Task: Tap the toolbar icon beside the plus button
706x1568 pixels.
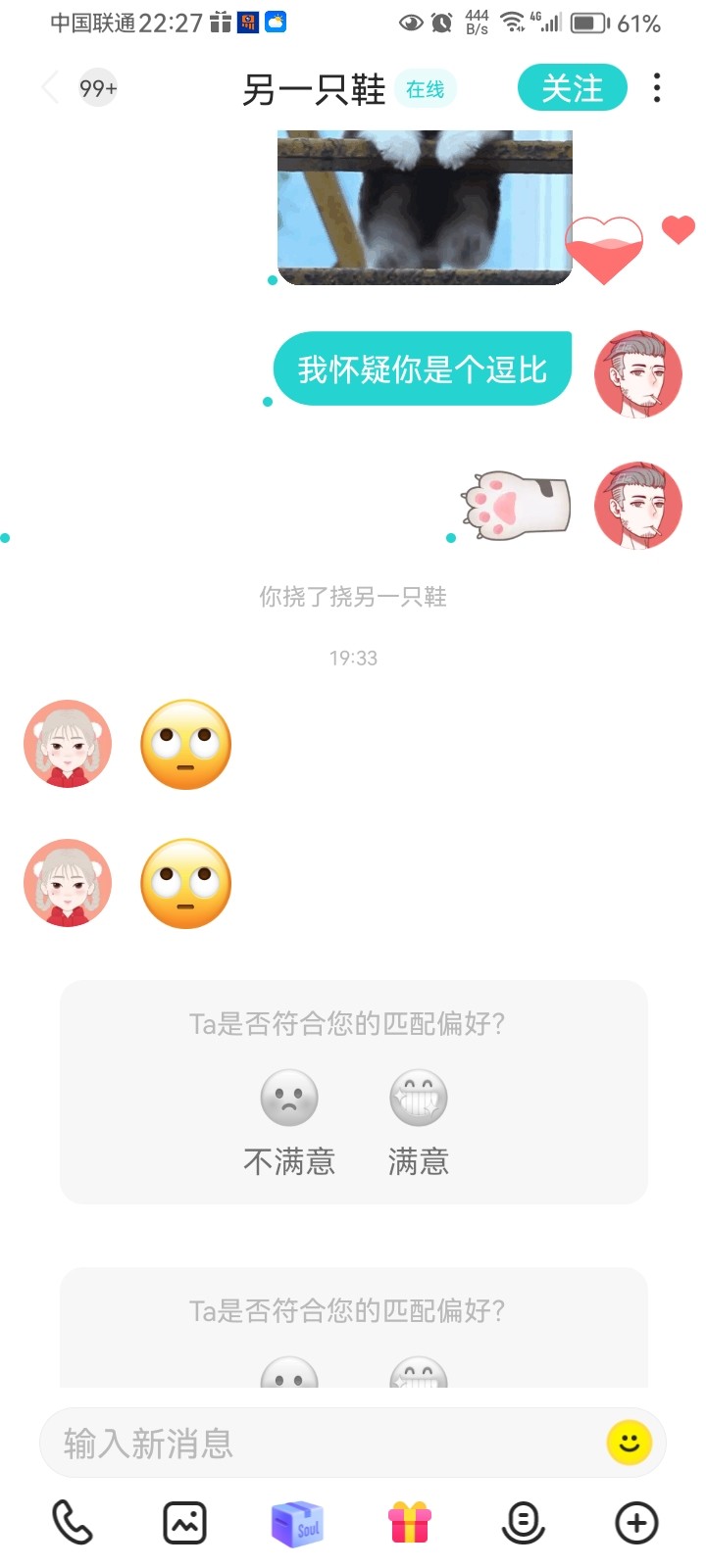Action: (x=524, y=1523)
